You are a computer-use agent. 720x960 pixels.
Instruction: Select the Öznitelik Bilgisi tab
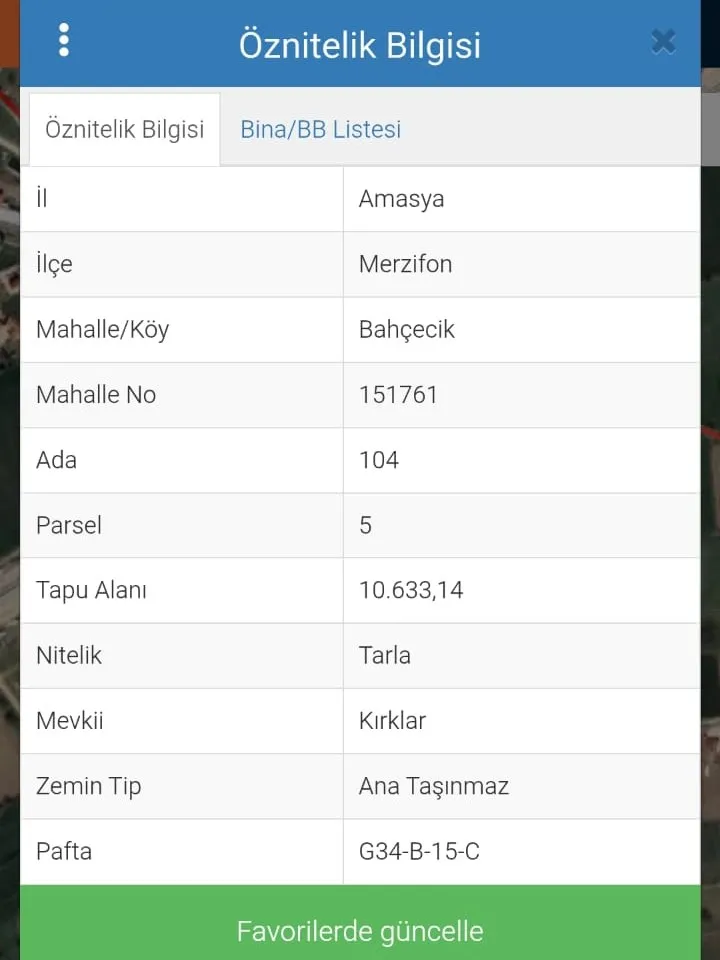coord(124,129)
